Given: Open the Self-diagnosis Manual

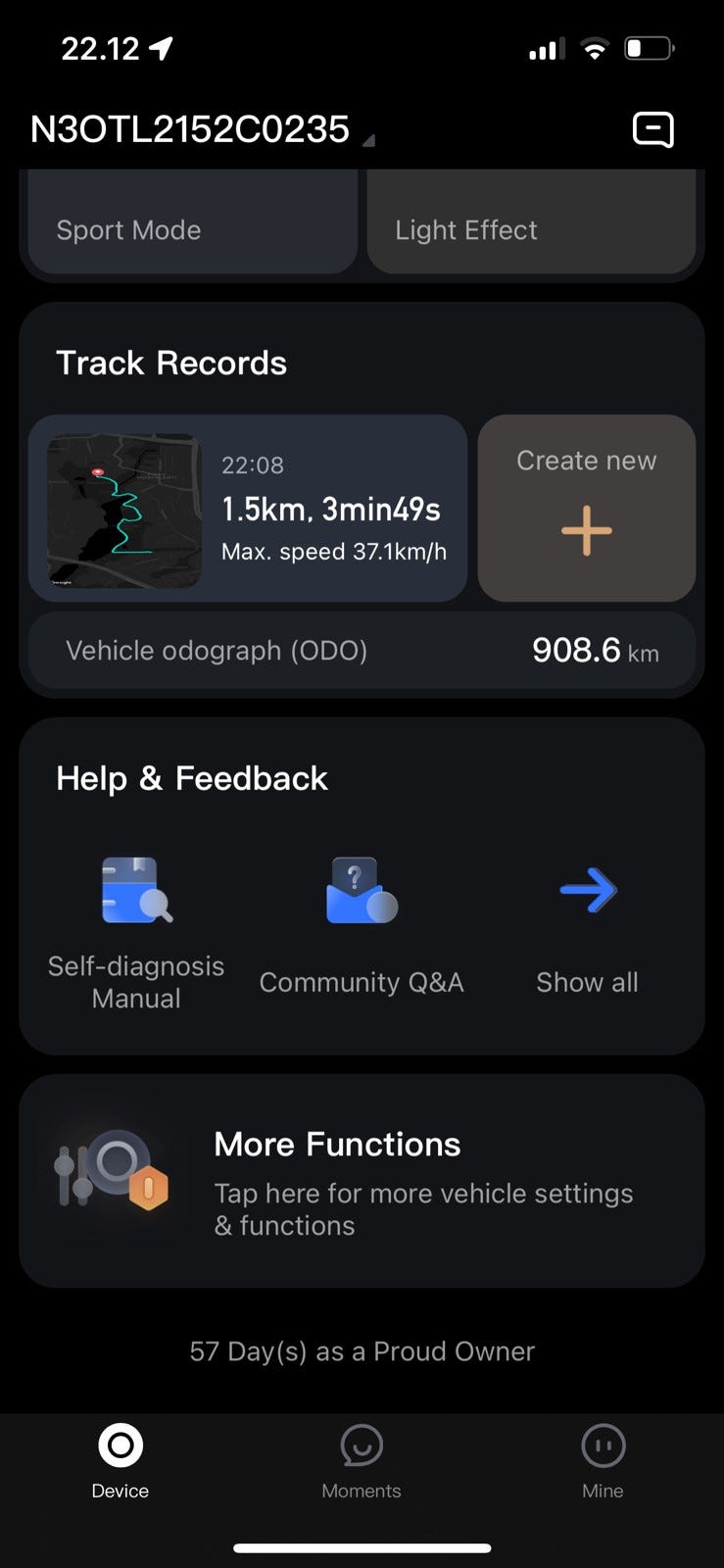Looking at the screenshot, I should click(136, 931).
